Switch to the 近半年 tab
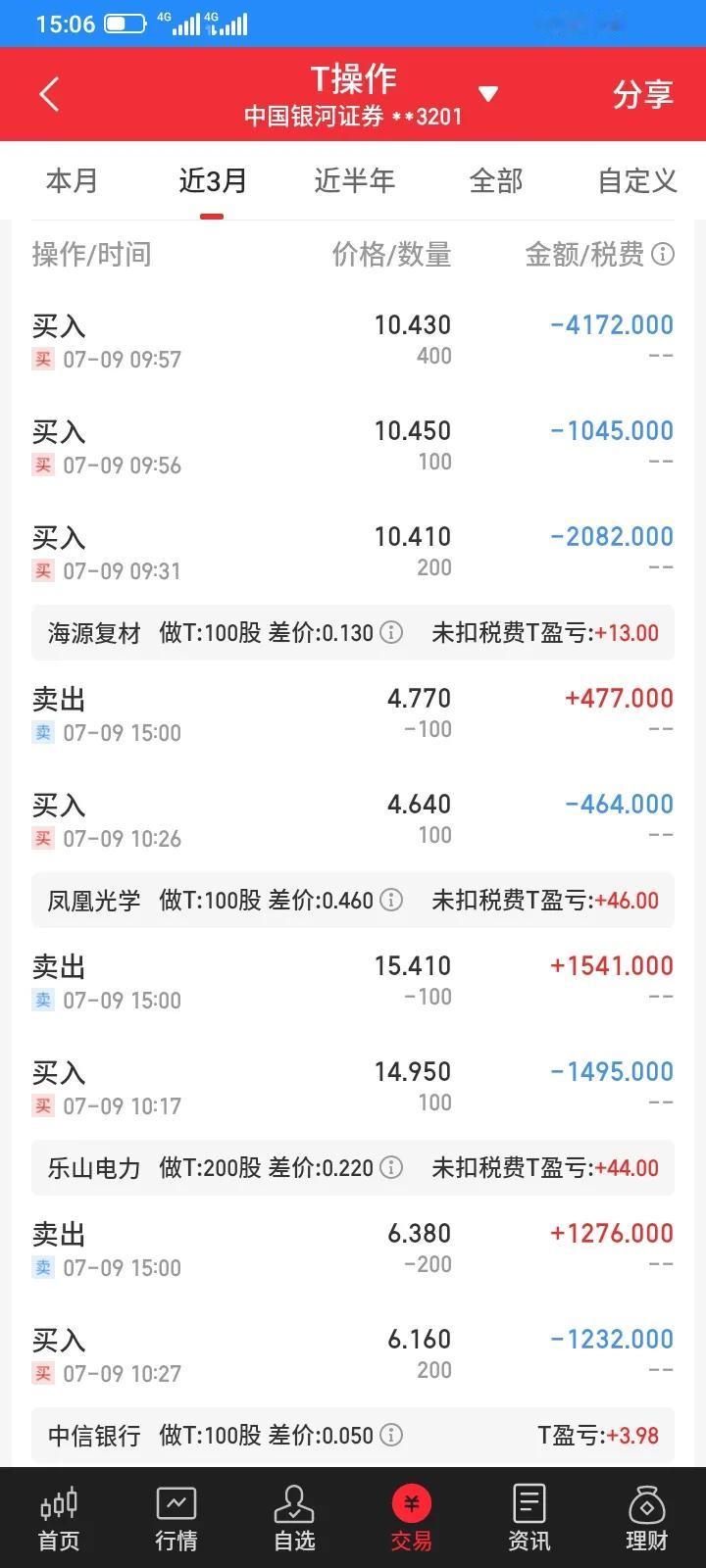 [x=354, y=180]
